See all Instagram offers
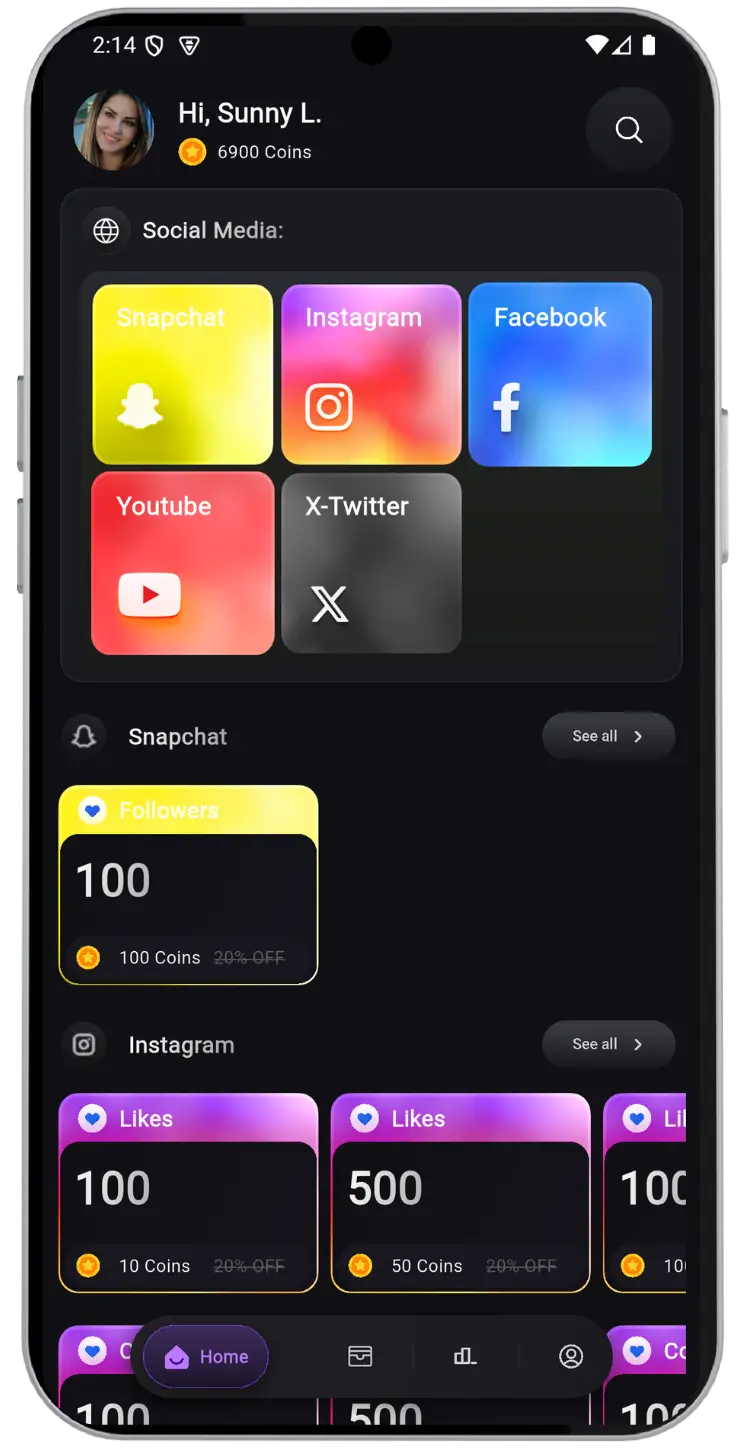744x1450 pixels. click(608, 1044)
